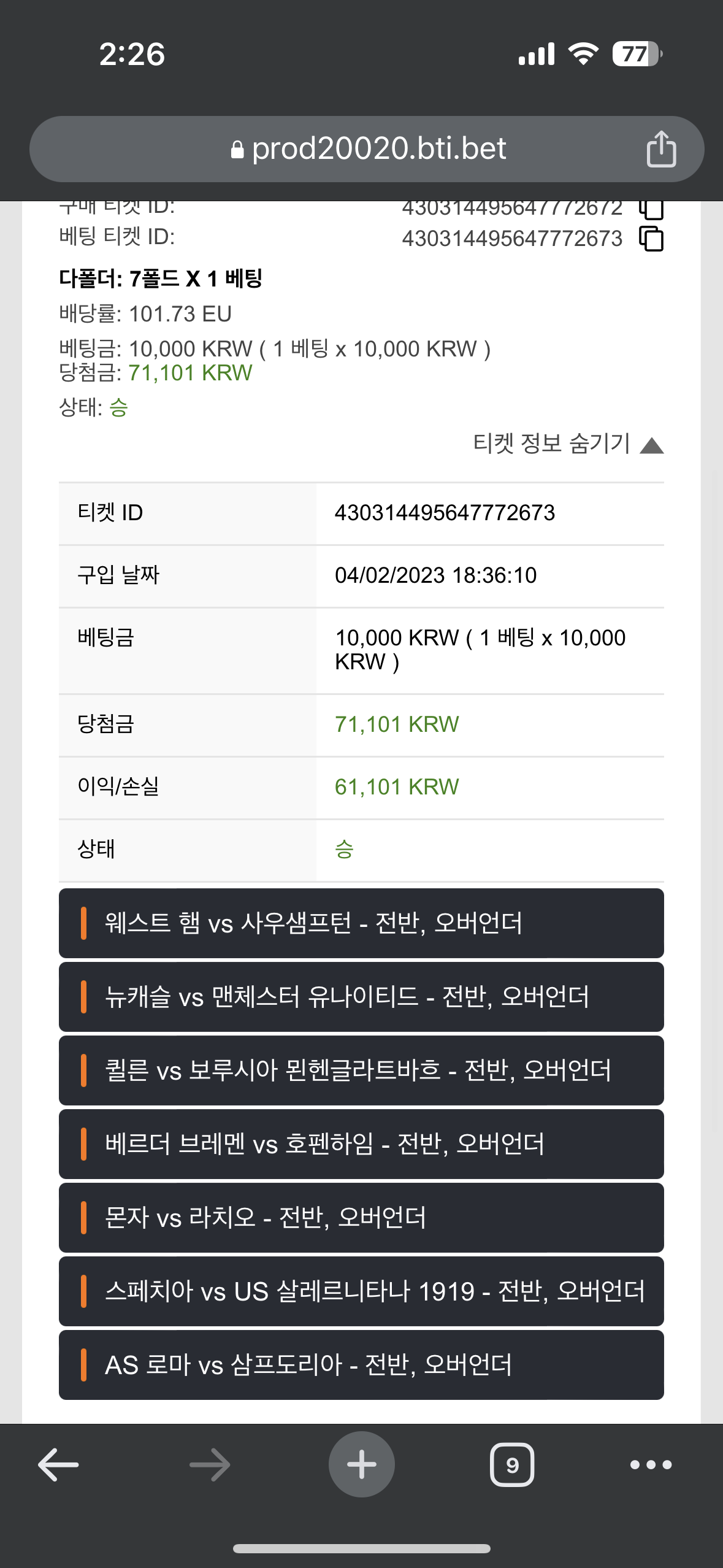
Task: Open a new tab with plus button
Action: point(362,1464)
